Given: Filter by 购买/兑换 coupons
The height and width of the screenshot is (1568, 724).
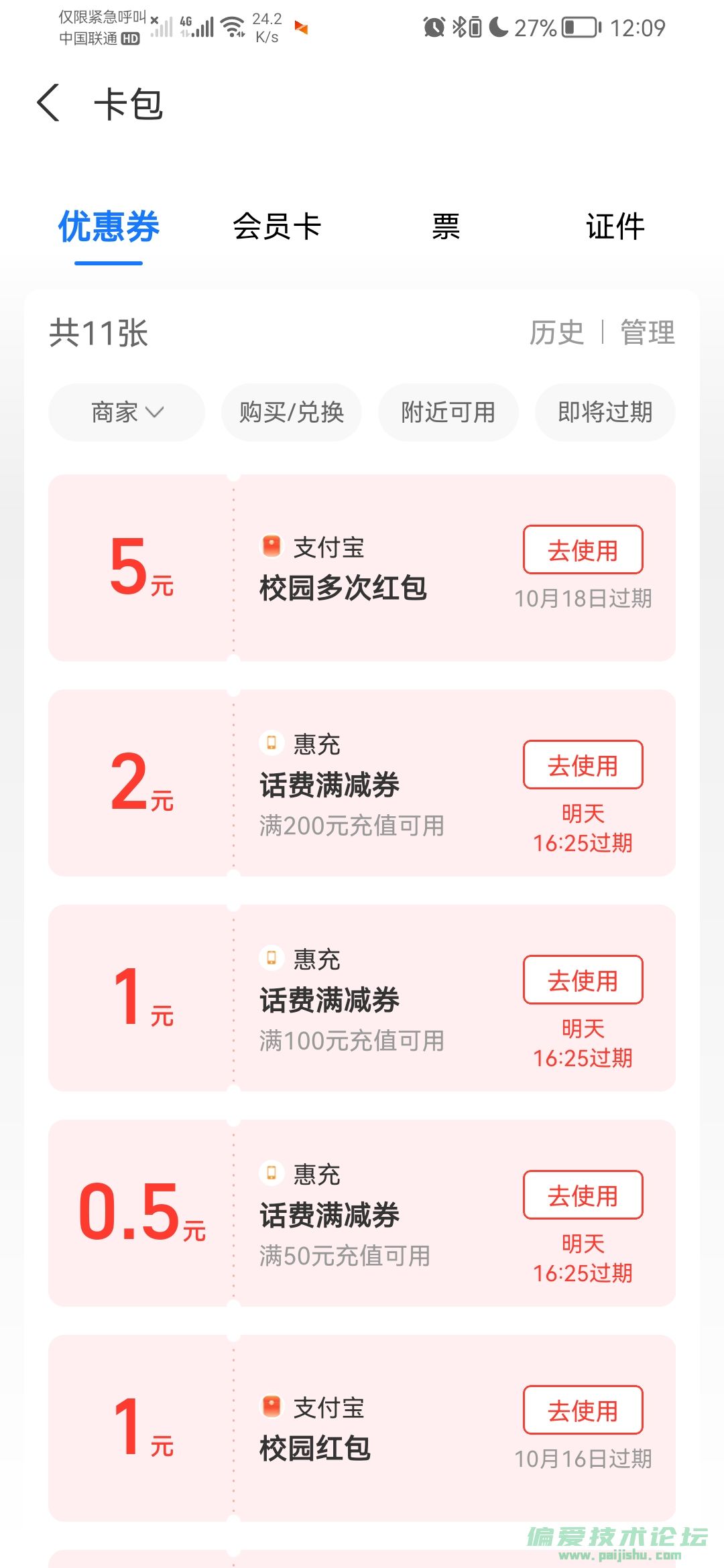Looking at the screenshot, I should [x=292, y=412].
